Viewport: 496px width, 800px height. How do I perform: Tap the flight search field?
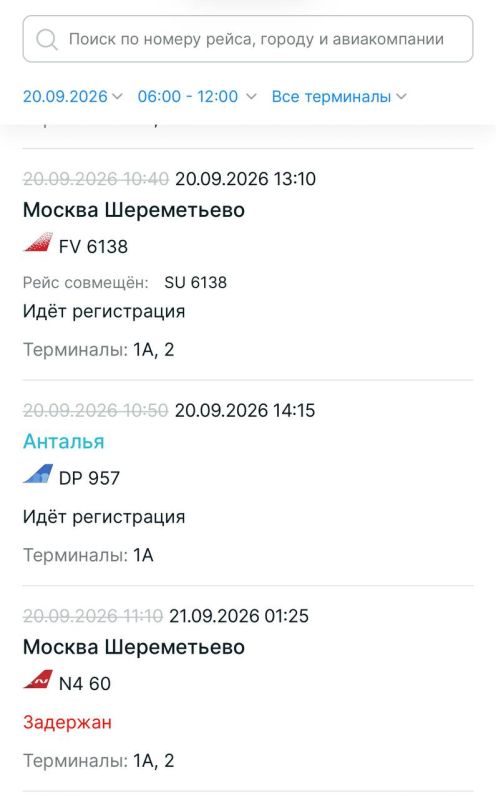(x=248, y=39)
